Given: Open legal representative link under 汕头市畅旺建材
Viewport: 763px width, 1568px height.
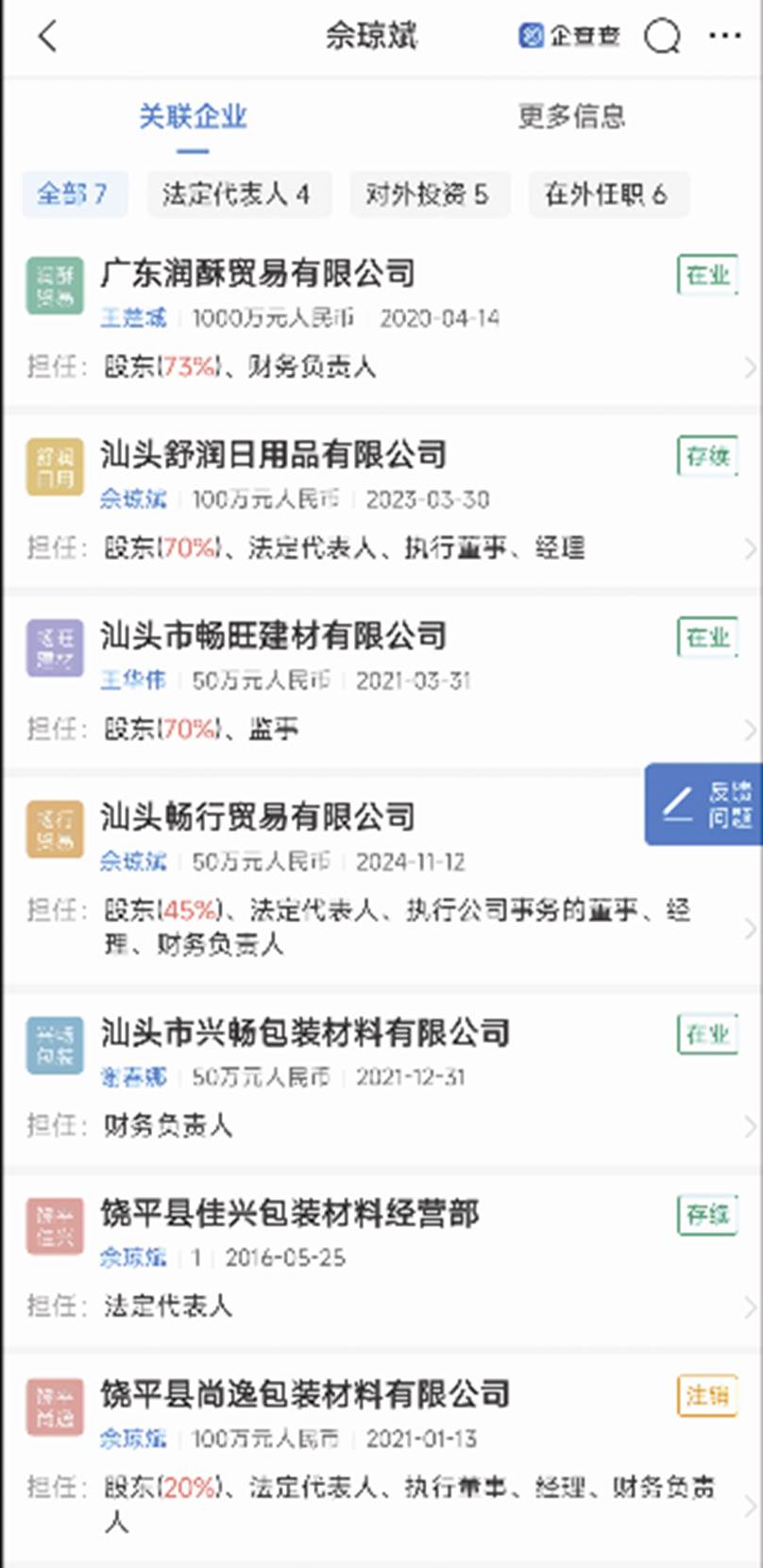Looking at the screenshot, I should (133, 681).
